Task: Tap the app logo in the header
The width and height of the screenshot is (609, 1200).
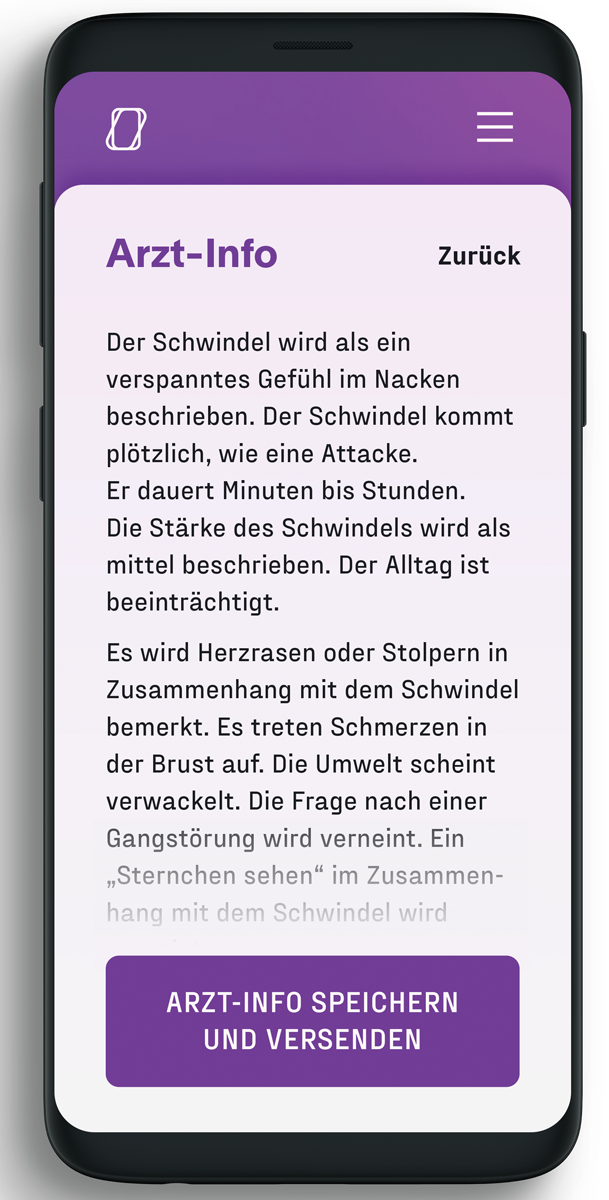Action: [126, 130]
